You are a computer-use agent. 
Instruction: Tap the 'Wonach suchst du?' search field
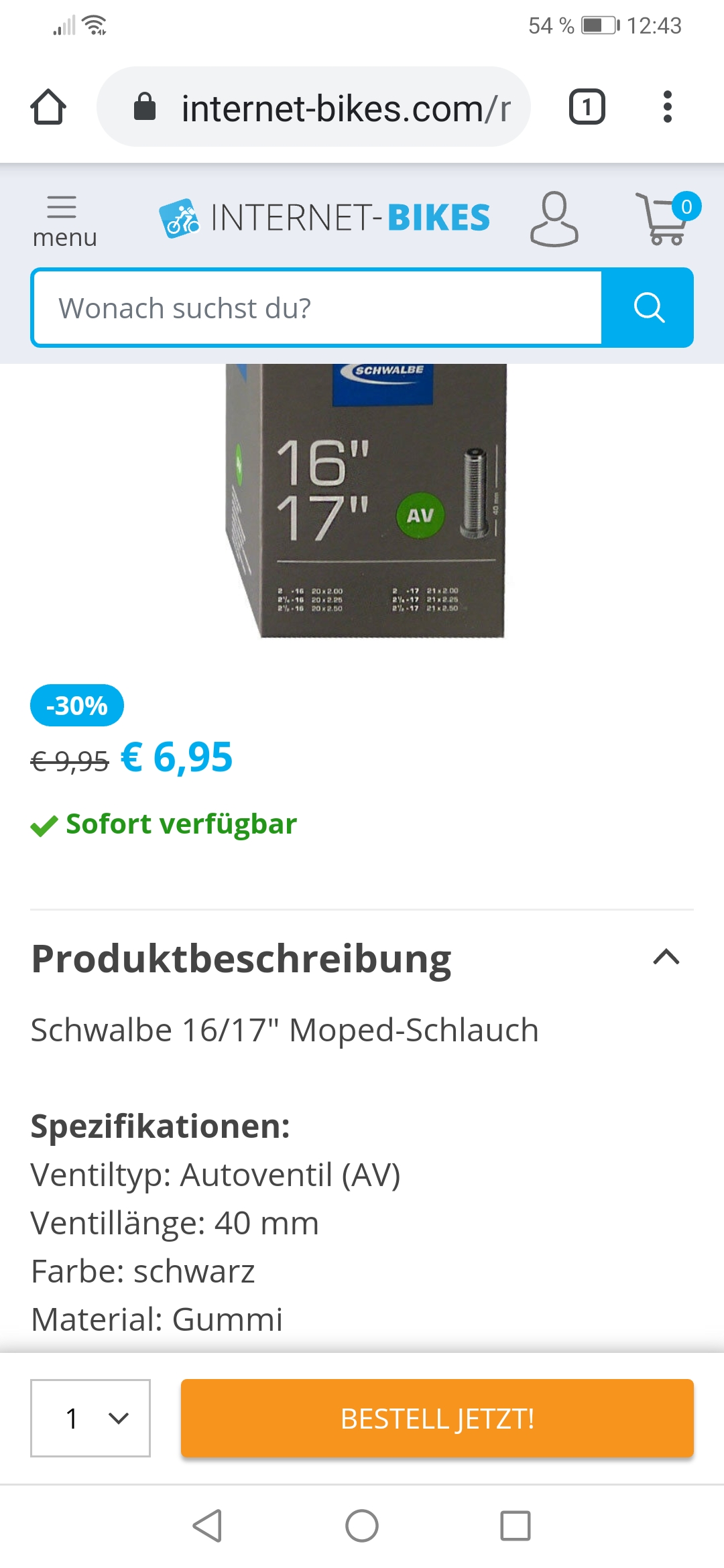318,308
